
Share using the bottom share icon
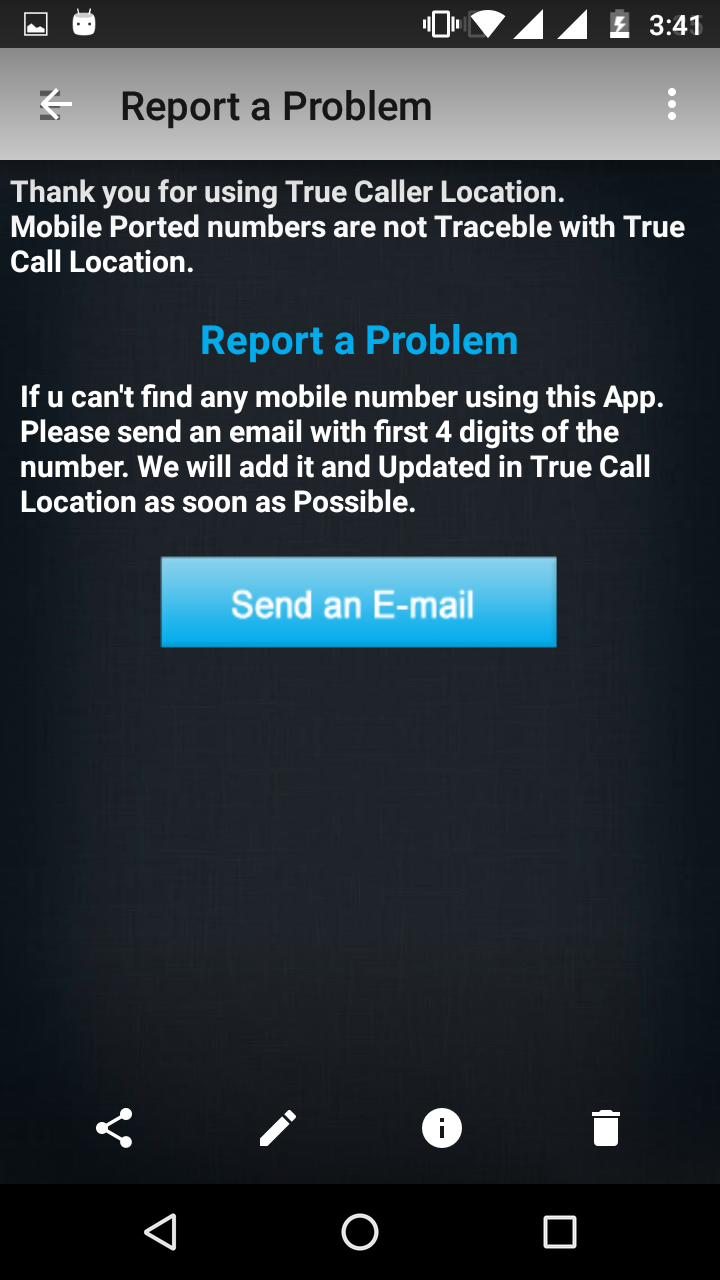(x=114, y=1128)
